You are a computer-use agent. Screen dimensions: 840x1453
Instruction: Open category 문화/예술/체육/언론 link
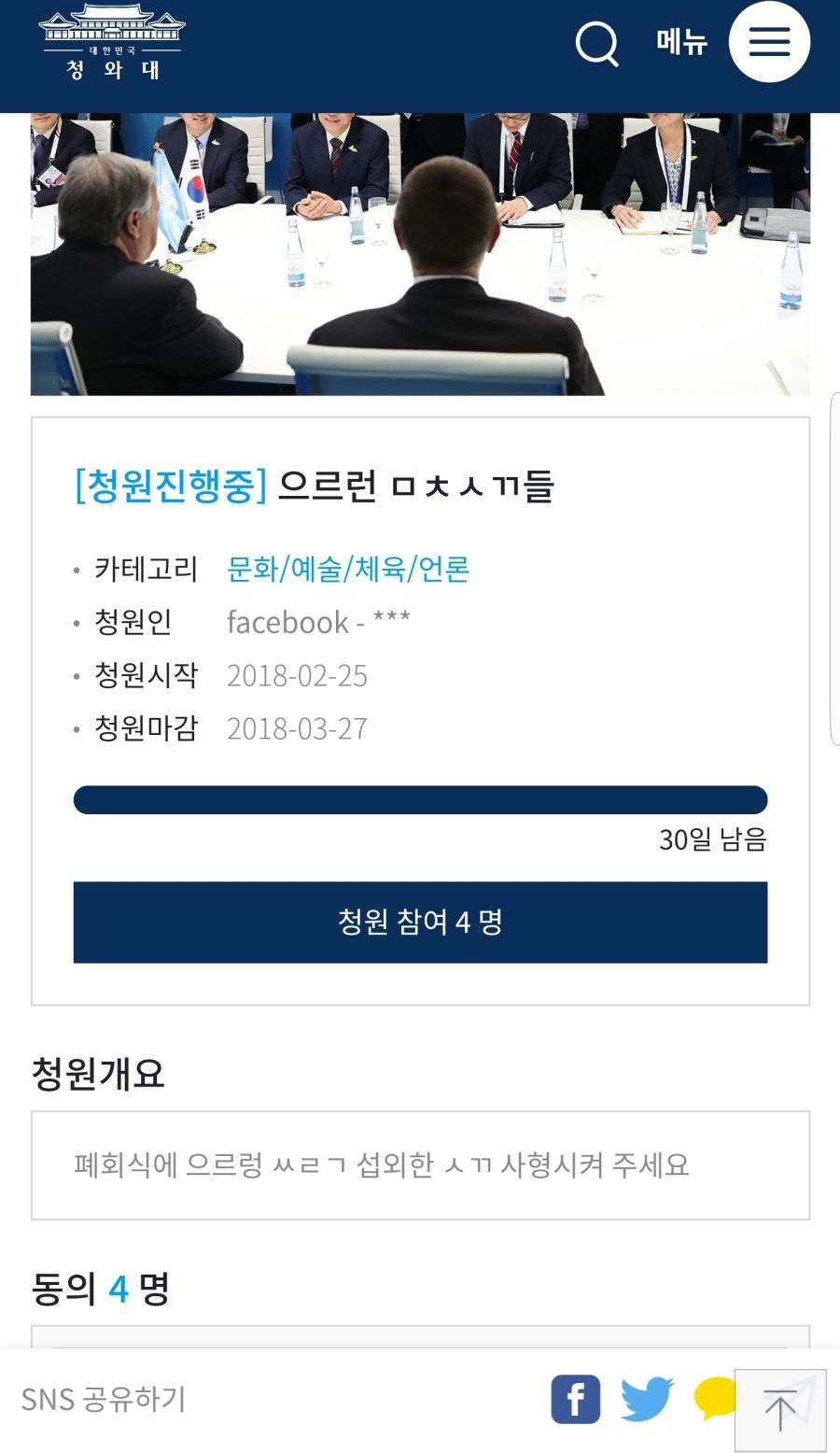[x=348, y=569]
